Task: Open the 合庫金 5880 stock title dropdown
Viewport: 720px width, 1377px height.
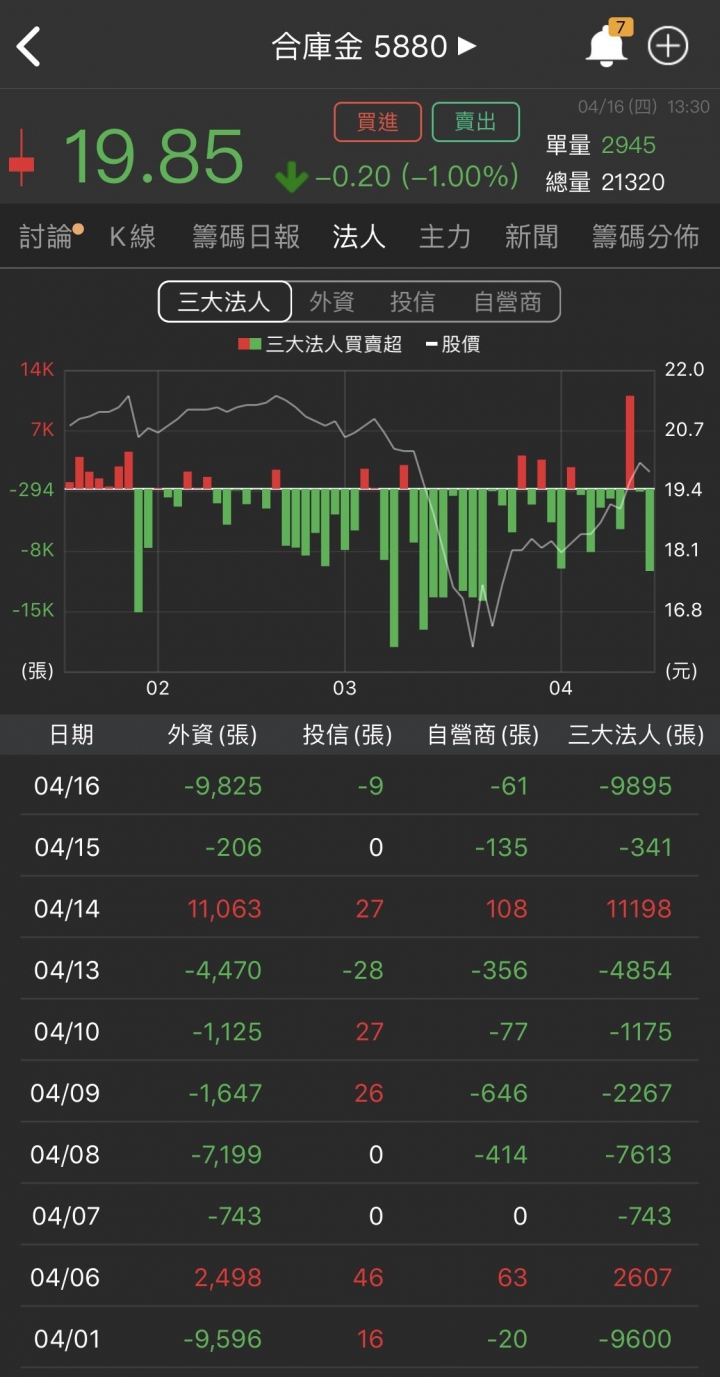Action: (374, 46)
